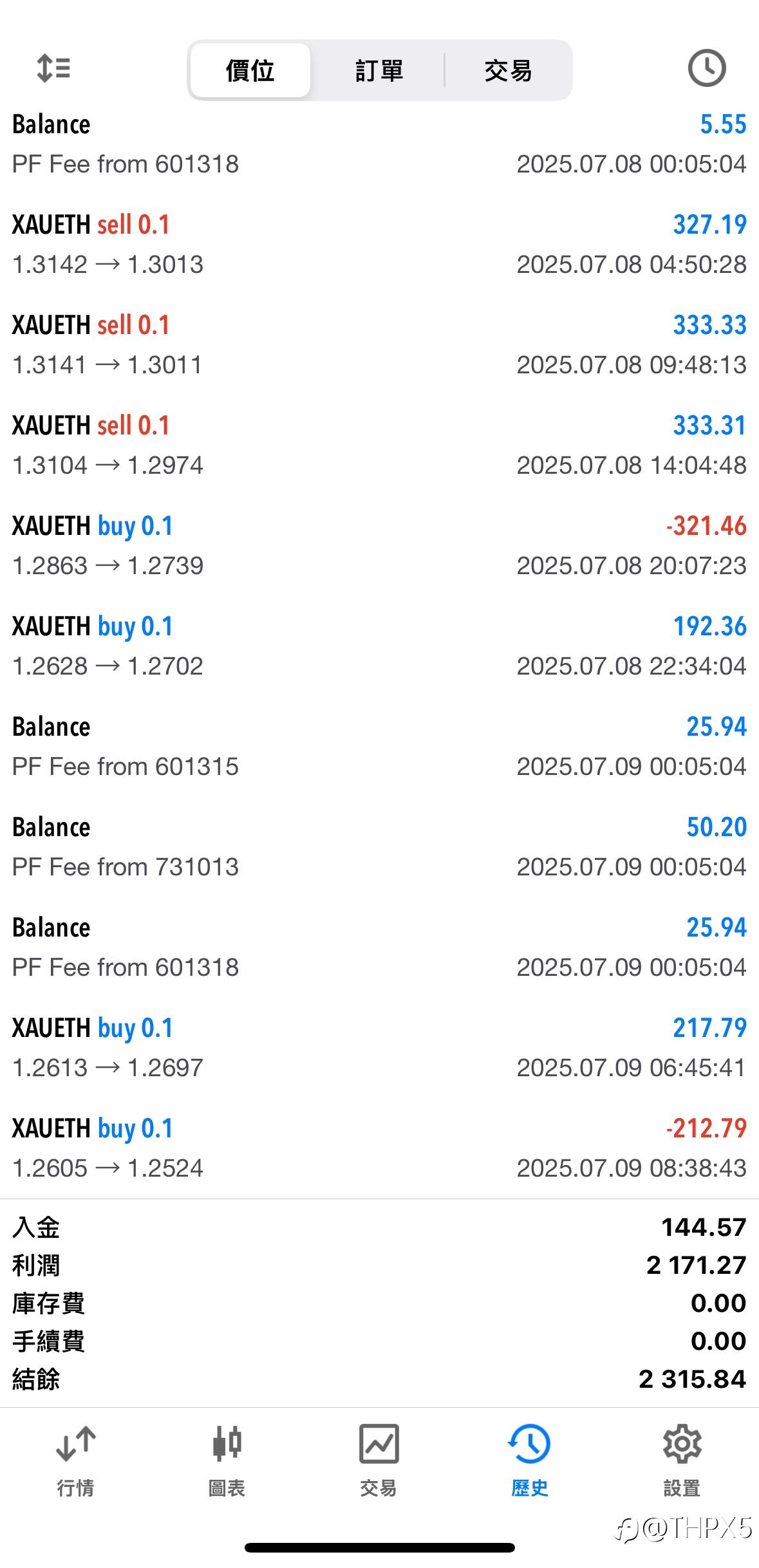The width and height of the screenshot is (759, 1568).
Task: Open the XAUETH sell trade with 327.19 profit
Action: (379, 245)
